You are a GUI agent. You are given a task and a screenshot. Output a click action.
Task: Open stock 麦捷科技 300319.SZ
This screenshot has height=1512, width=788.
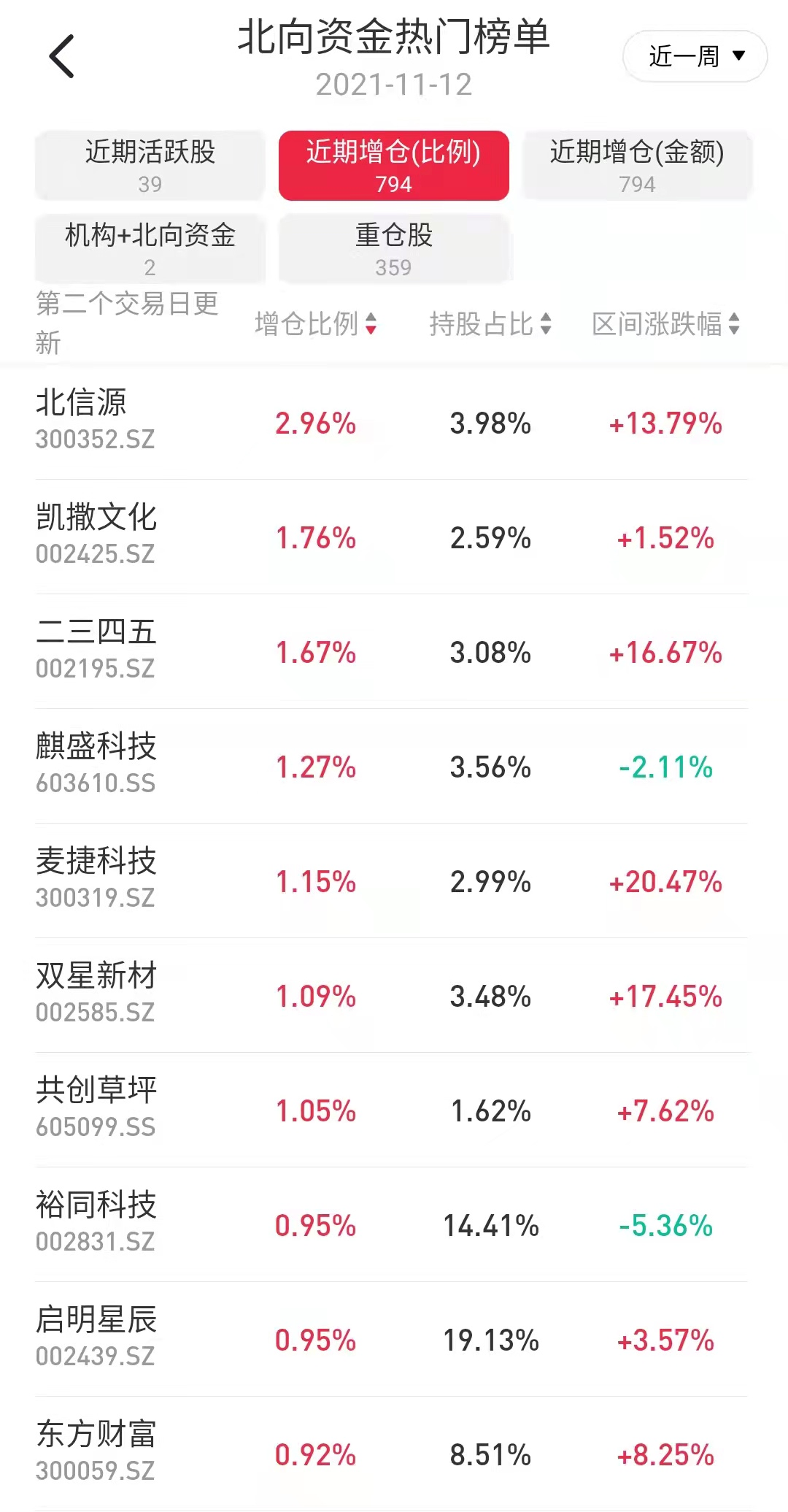[392, 881]
